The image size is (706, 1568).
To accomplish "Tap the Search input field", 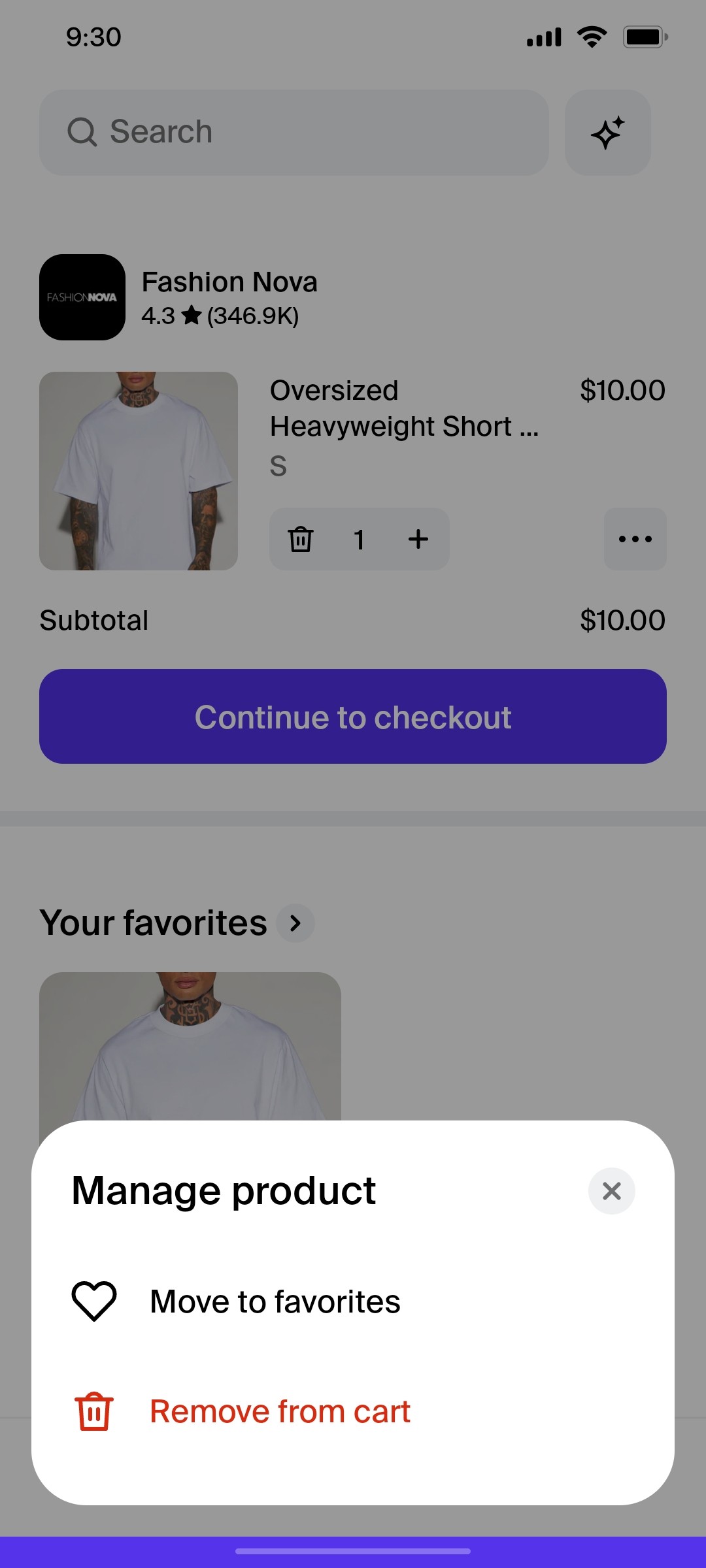I will coord(294,131).
